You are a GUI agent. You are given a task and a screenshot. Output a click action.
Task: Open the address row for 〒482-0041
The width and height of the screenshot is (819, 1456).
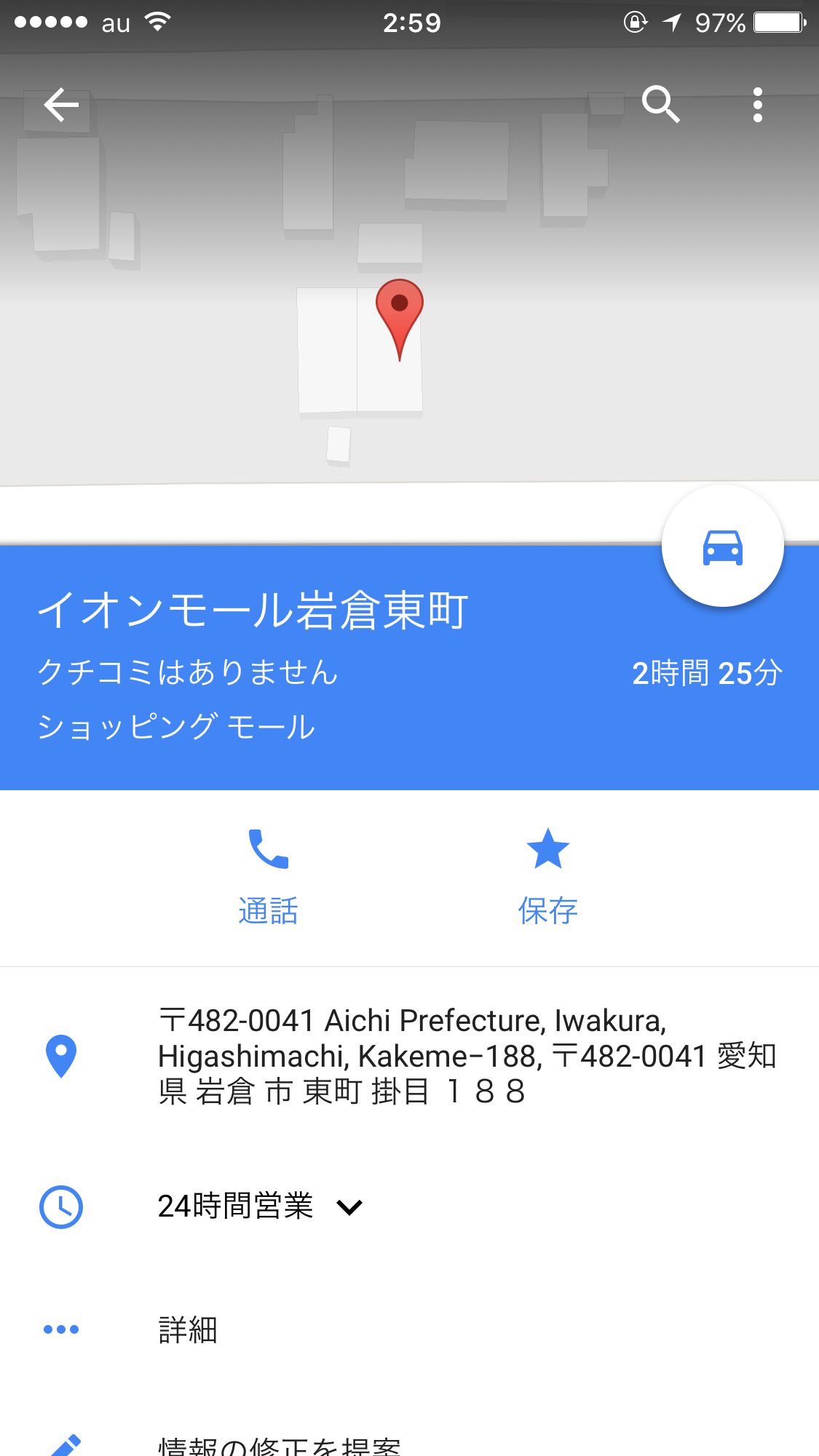pos(409,1057)
